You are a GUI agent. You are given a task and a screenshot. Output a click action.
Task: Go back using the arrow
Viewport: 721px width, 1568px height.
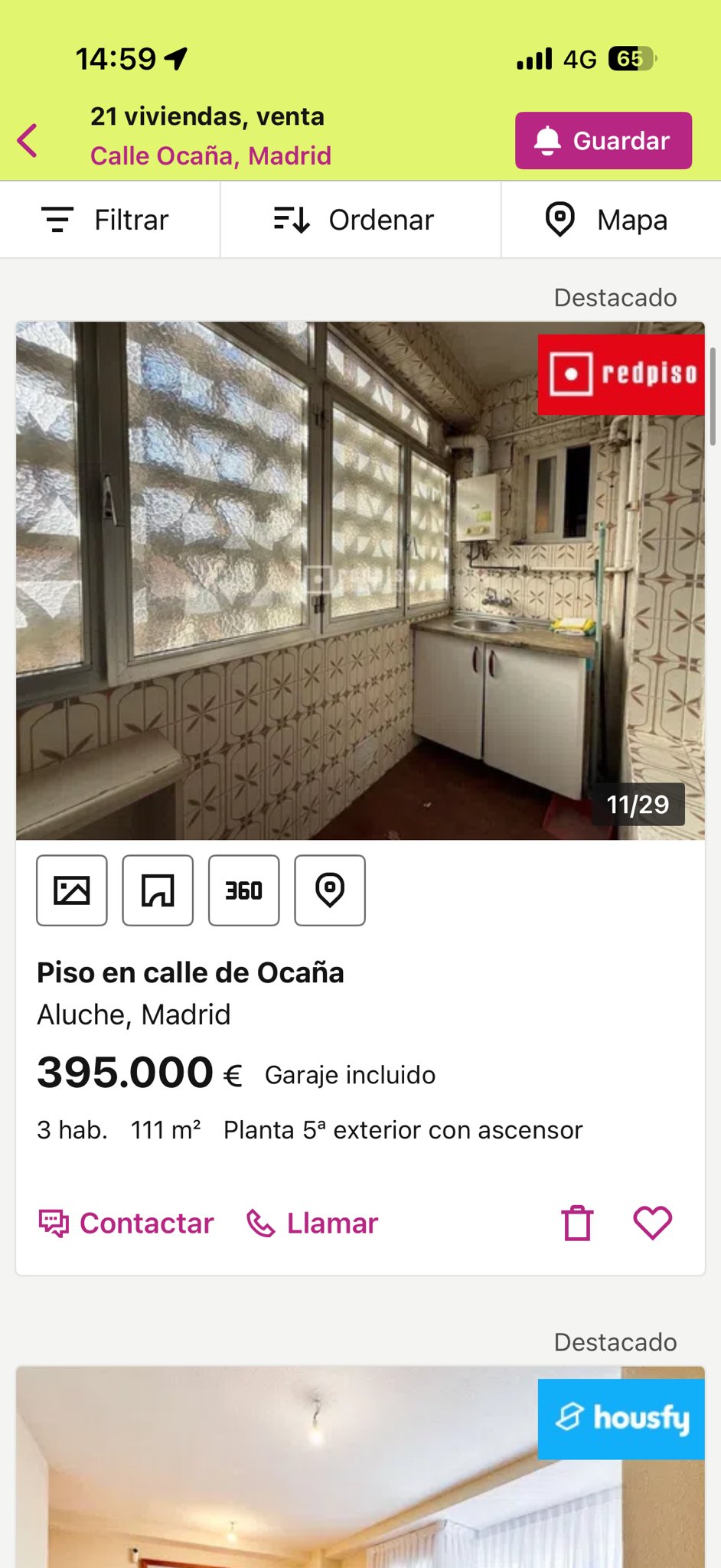[28, 140]
